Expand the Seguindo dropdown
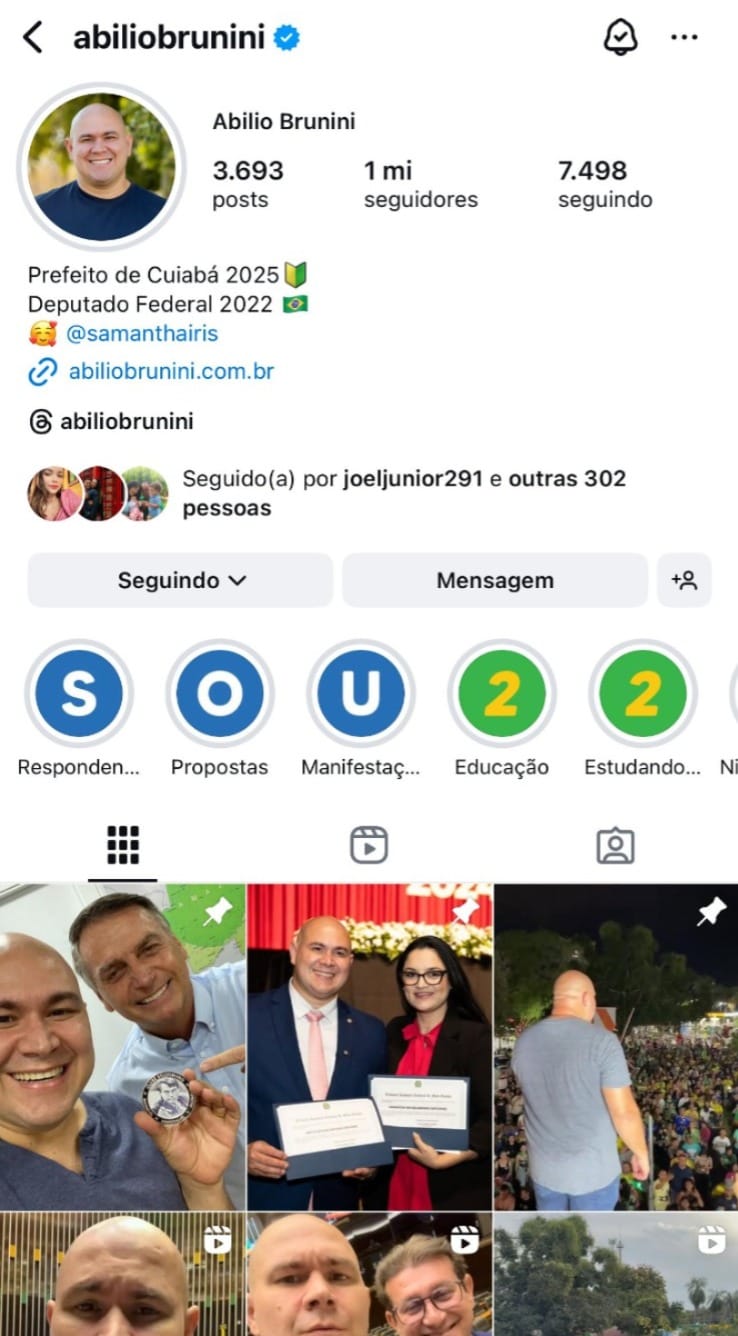738x1336 pixels. coord(179,580)
